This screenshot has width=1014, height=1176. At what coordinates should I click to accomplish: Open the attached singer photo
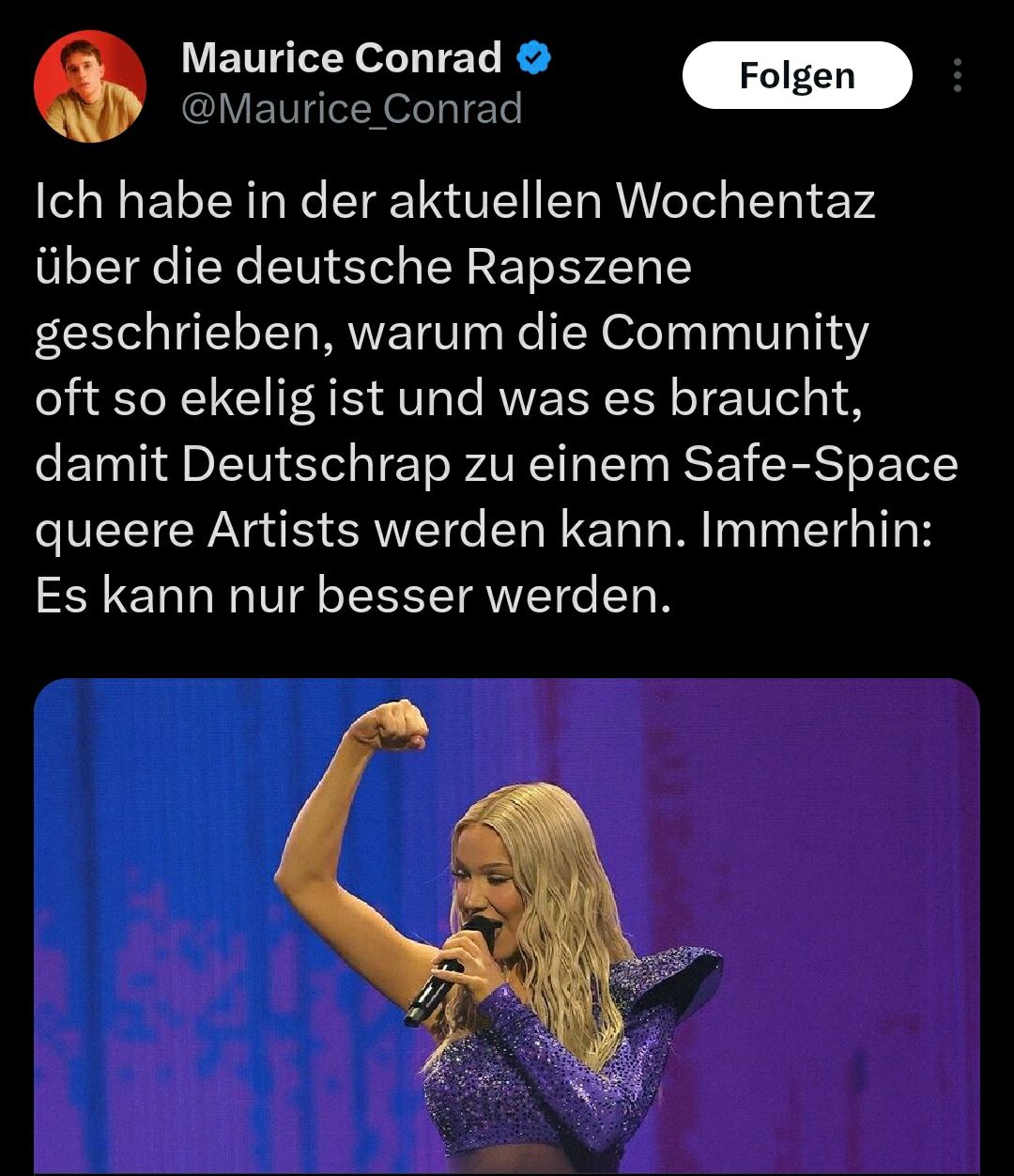[x=507, y=925]
